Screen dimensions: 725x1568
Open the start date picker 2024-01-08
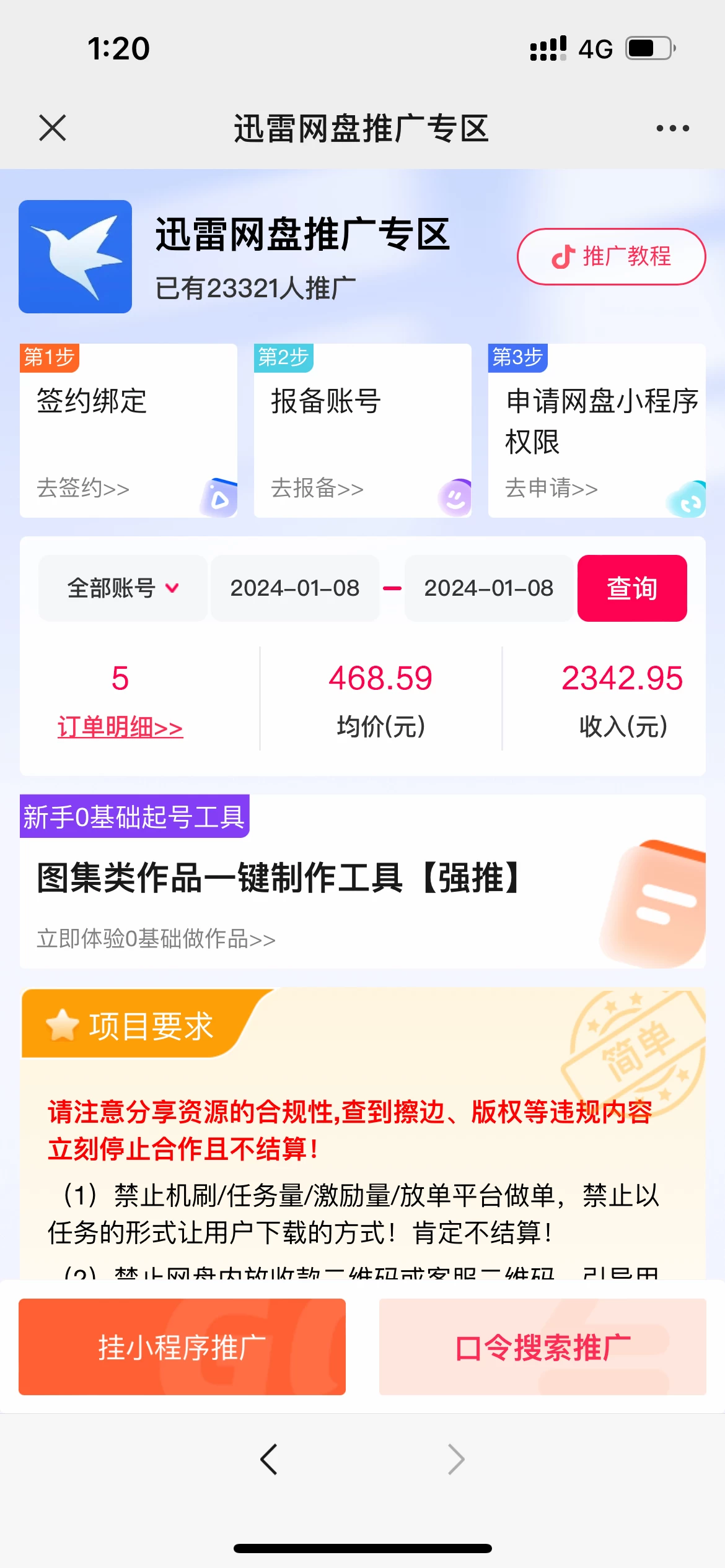[295, 588]
